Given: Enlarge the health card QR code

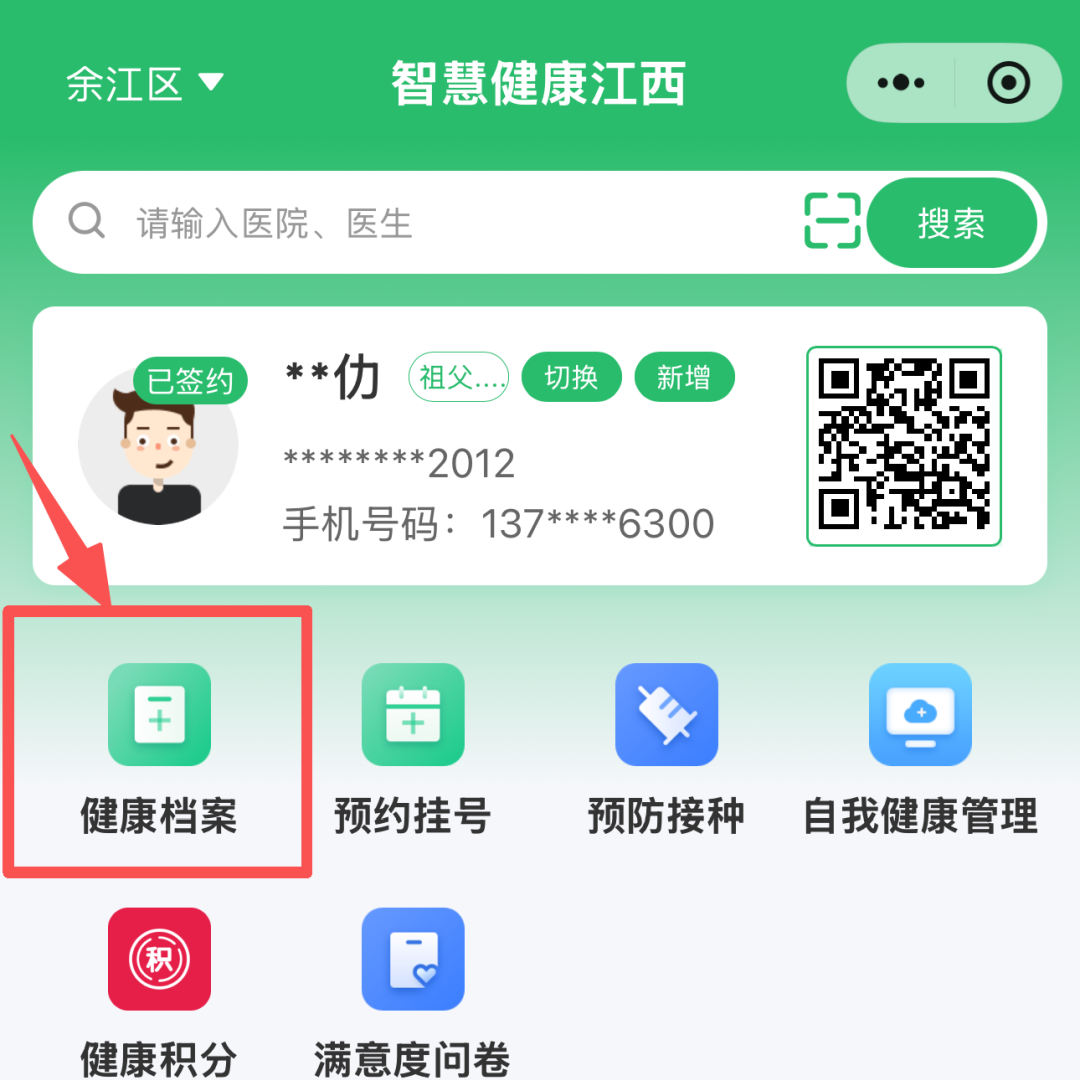Looking at the screenshot, I should 904,446.
